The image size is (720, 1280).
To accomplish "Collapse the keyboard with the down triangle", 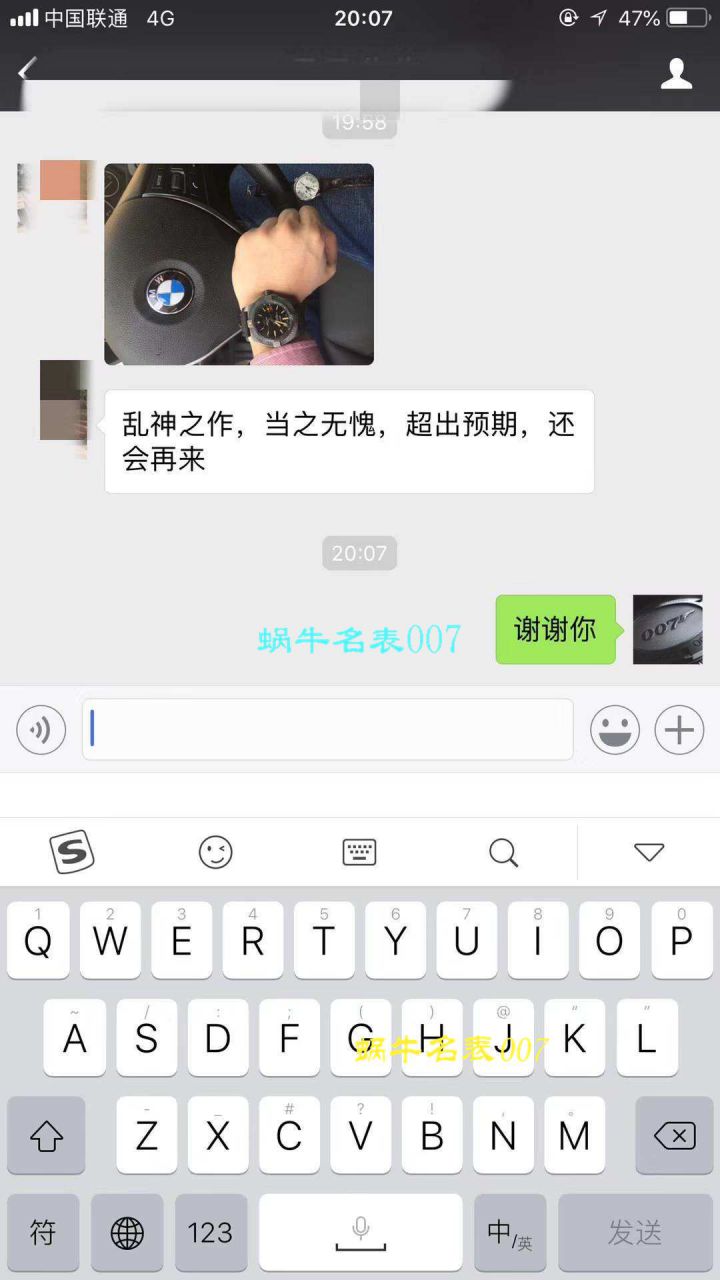I will tap(649, 852).
